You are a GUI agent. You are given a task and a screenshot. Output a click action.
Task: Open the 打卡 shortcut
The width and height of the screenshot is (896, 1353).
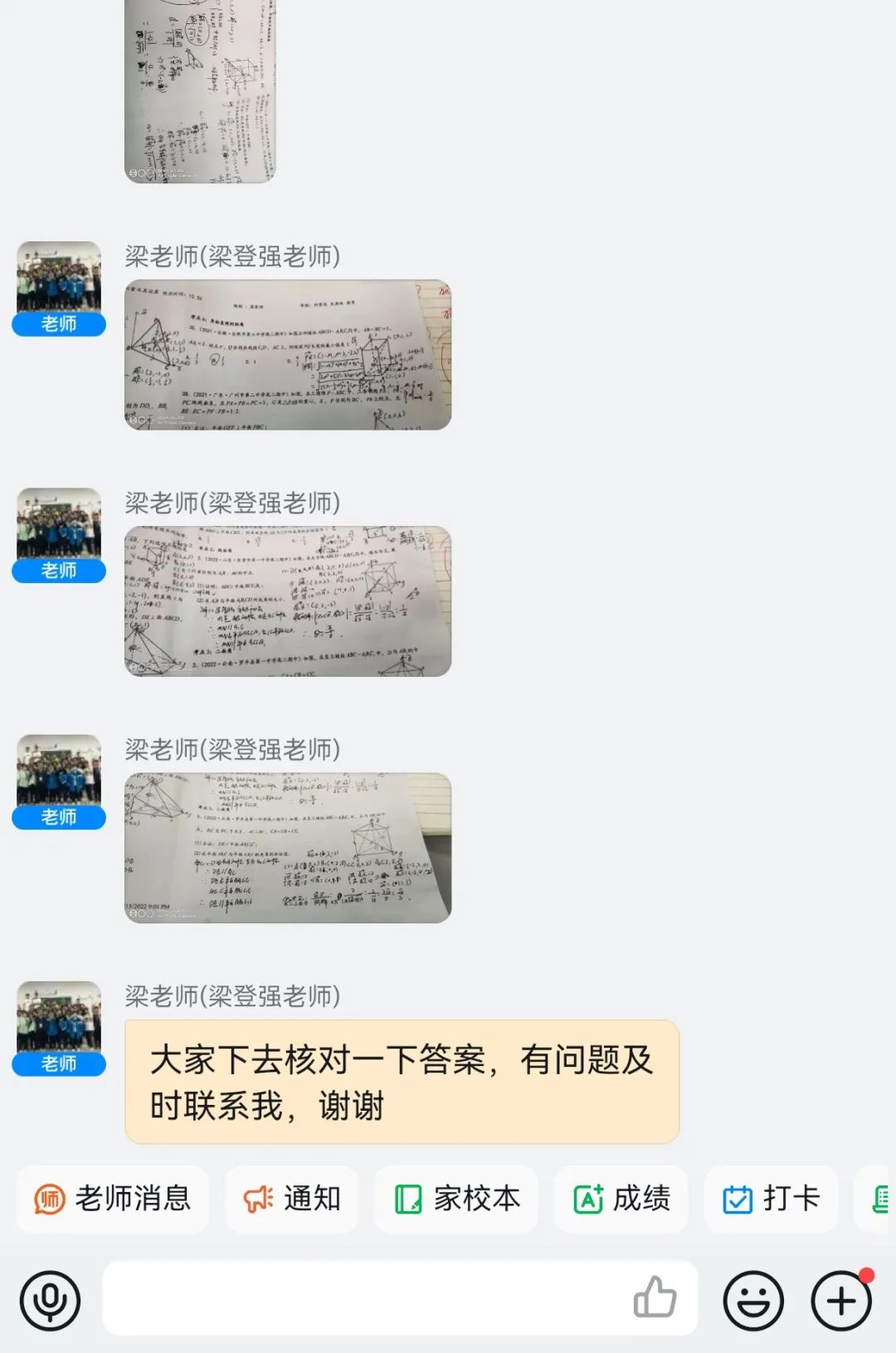771,1200
